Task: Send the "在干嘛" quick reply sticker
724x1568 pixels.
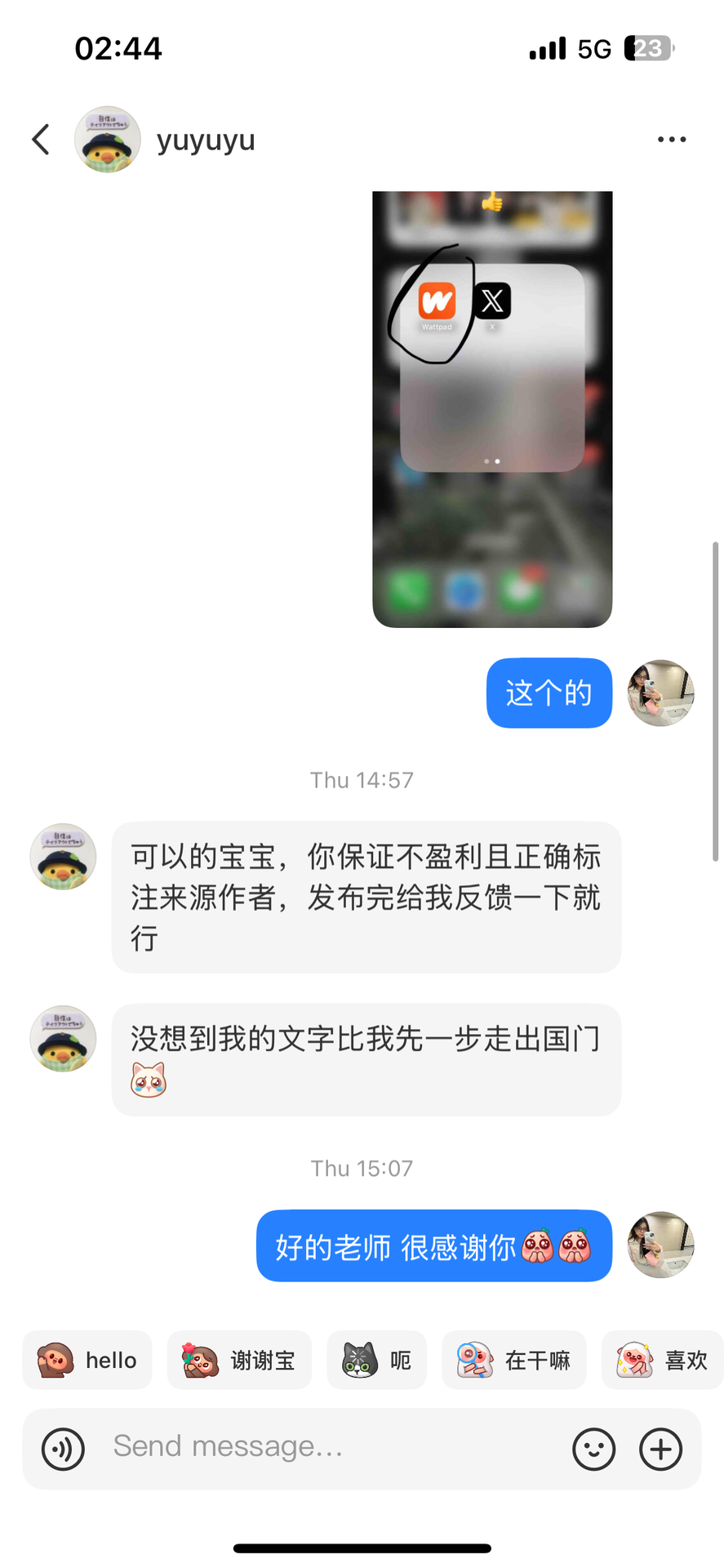Action: [513, 1360]
